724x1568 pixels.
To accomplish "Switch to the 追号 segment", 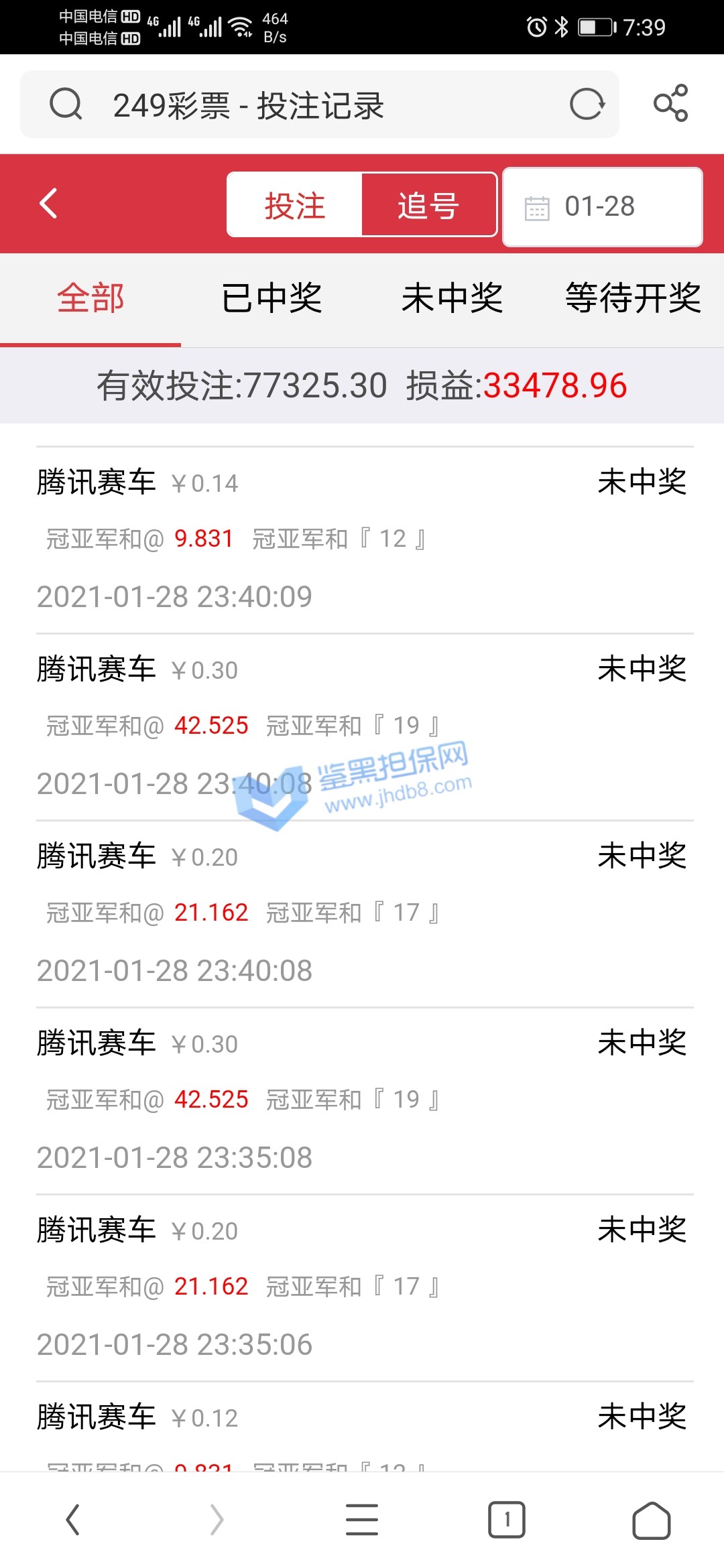I will [x=428, y=205].
